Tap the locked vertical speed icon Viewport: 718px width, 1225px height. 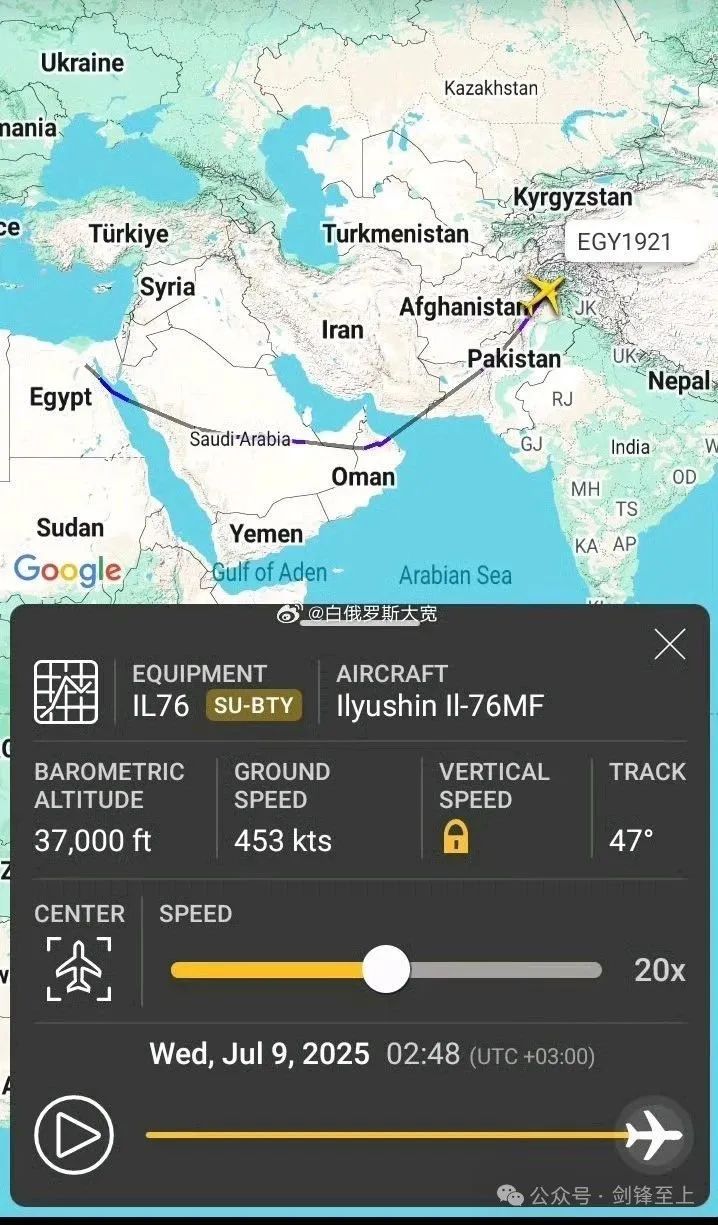pyautogui.click(x=455, y=838)
